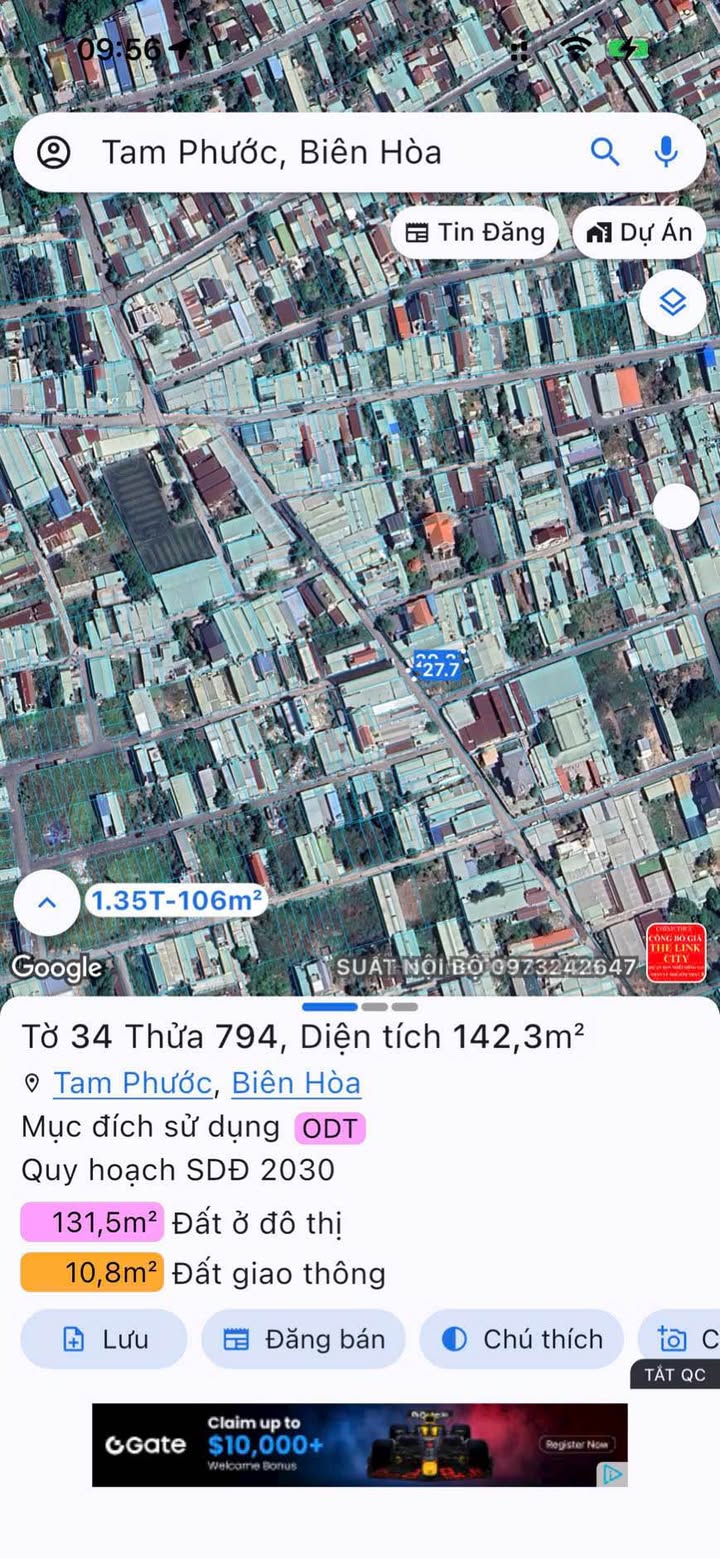Open the Gate $10,000+ ad banner
Screen dimensions: 720x1558
click(x=360, y=1445)
